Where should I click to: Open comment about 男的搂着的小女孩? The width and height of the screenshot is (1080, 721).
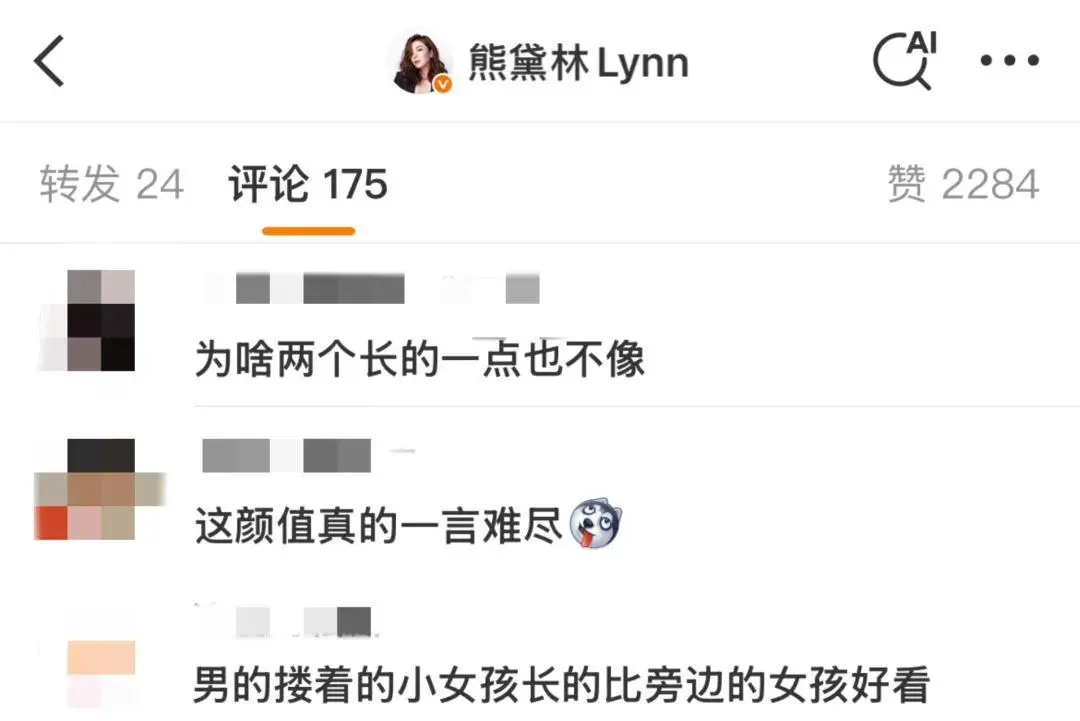click(x=561, y=685)
